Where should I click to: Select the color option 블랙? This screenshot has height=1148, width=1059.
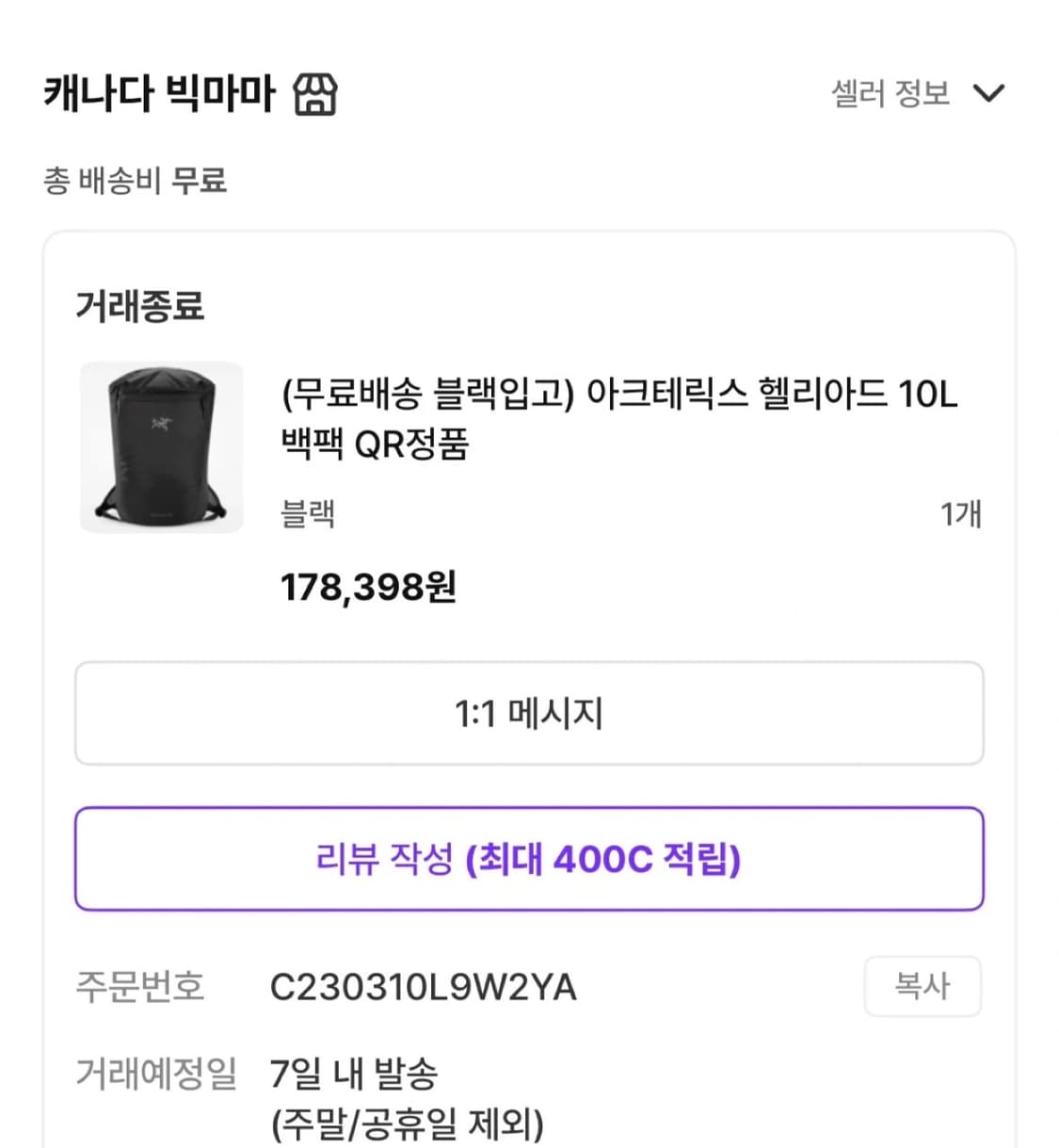306,514
